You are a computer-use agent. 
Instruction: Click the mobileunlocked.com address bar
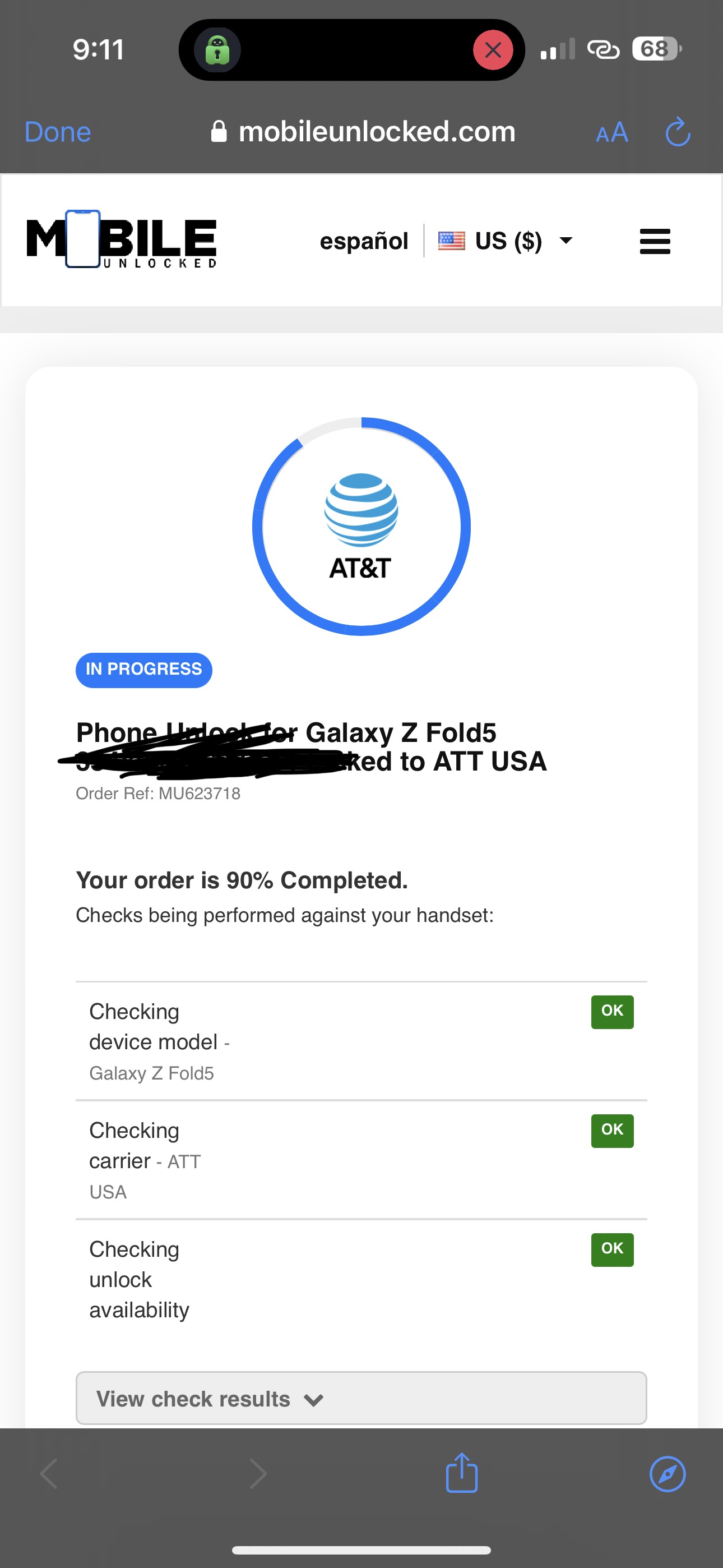(x=377, y=131)
